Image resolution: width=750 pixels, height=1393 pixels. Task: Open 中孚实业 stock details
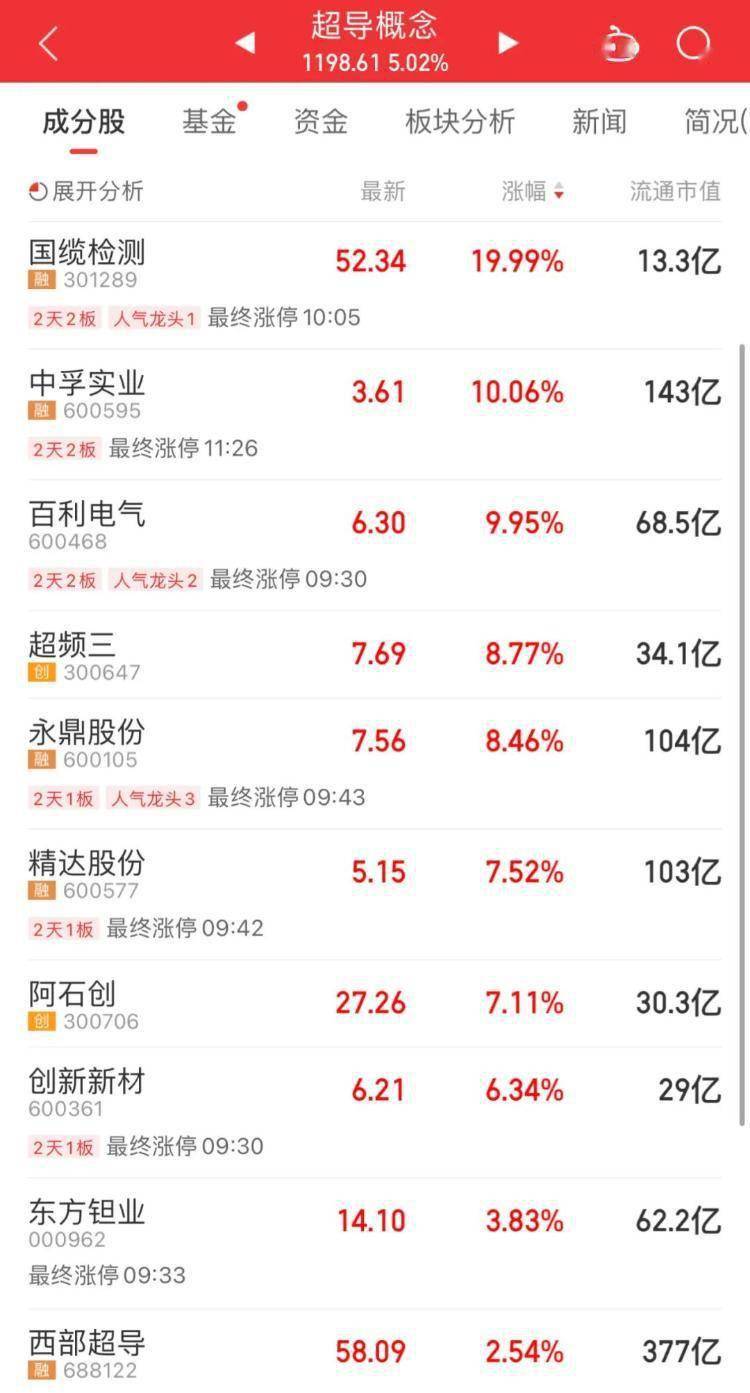click(x=87, y=384)
